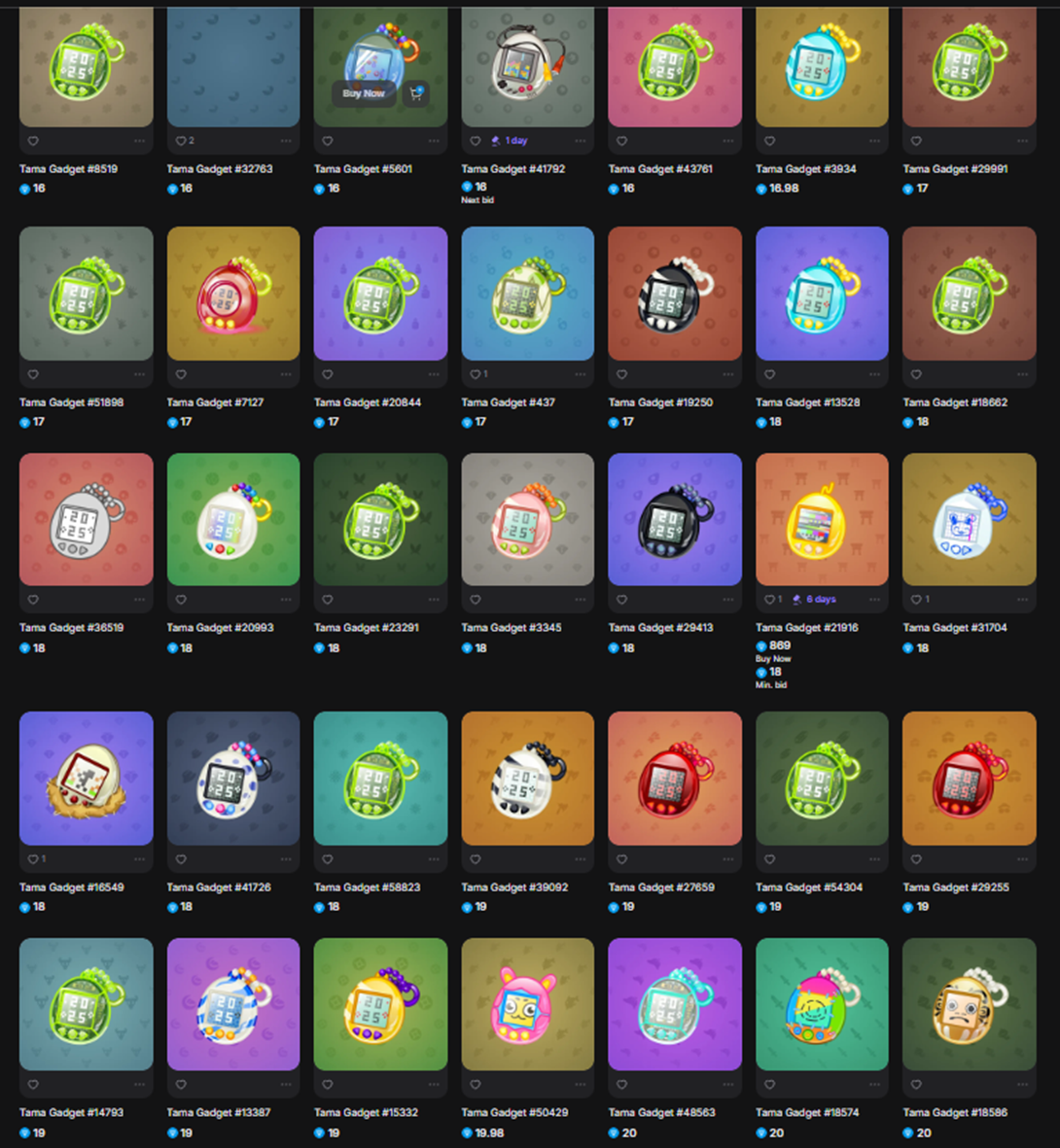This screenshot has height=1148, width=1060.
Task: Open Tama Gadget #16549 card
Action: tap(86, 778)
